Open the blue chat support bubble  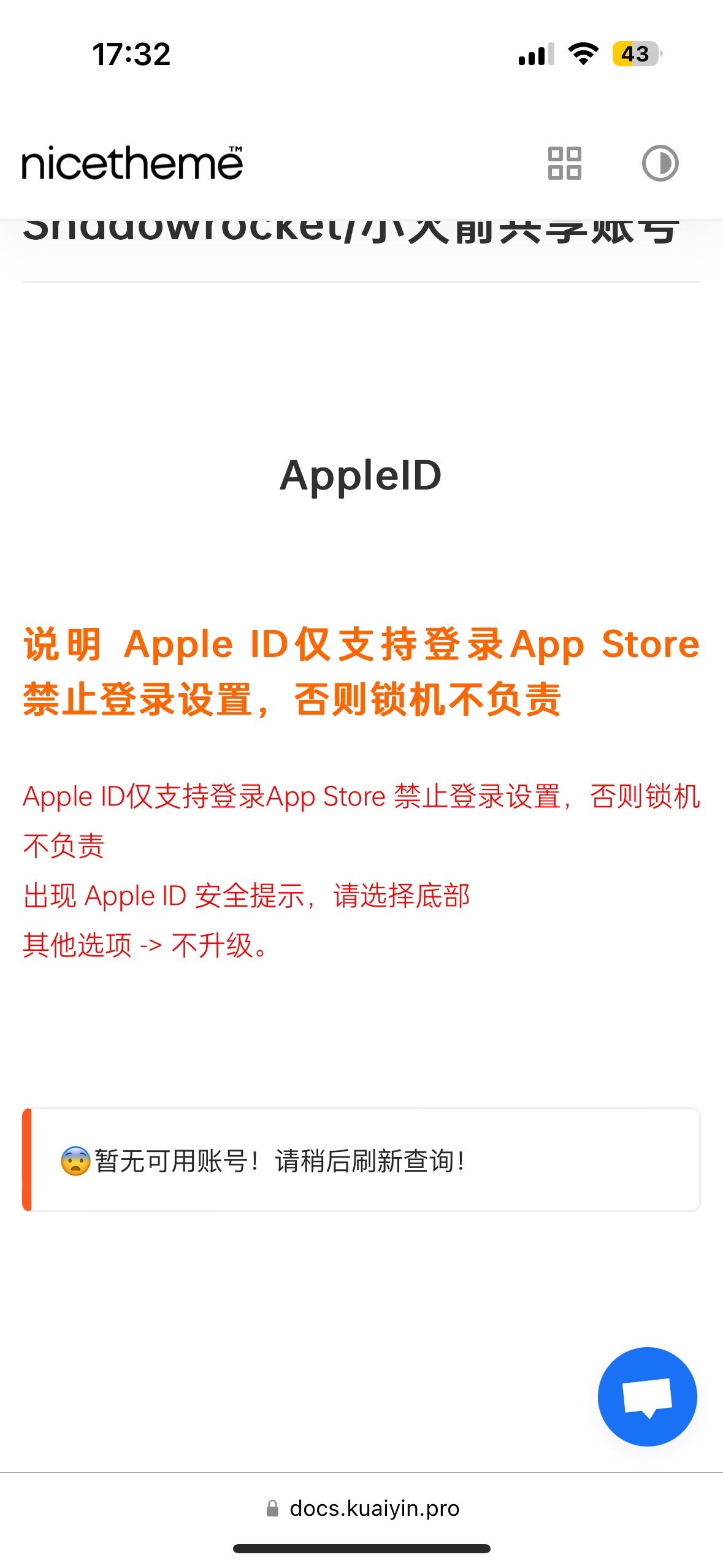click(x=647, y=1396)
